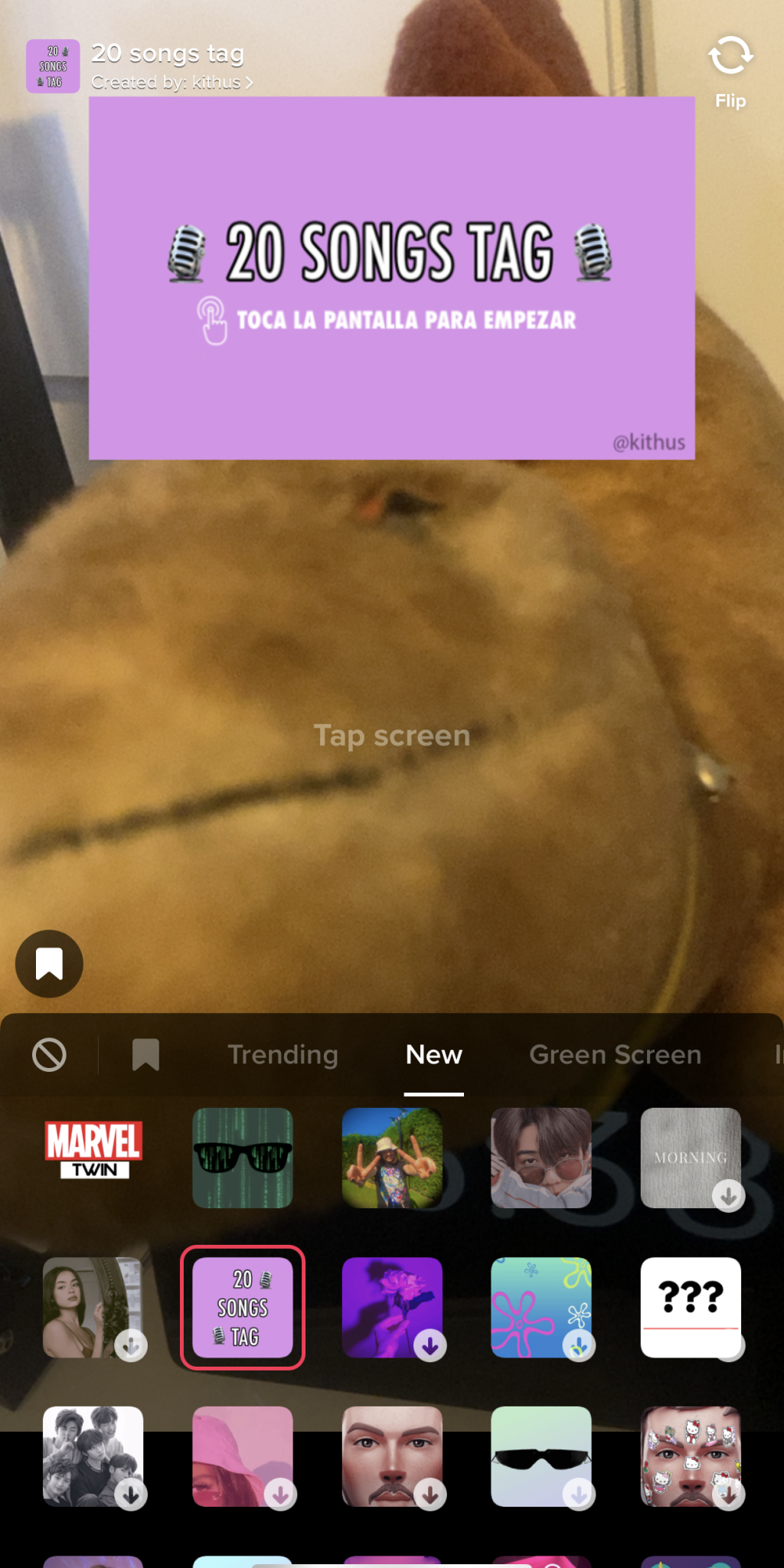Screen dimensions: 784x1568
Task: Pick the purple rose effect
Action: click(392, 1306)
